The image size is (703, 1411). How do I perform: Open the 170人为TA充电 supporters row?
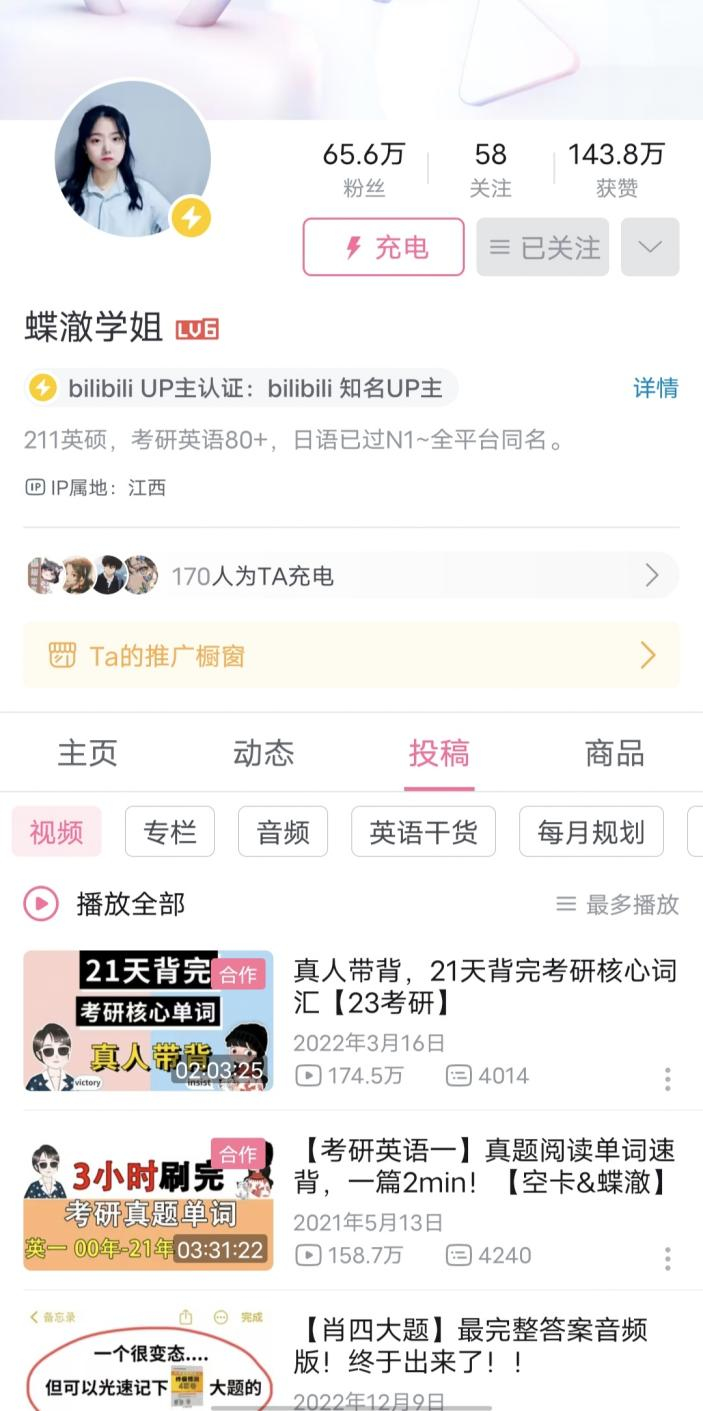[x=351, y=575]
